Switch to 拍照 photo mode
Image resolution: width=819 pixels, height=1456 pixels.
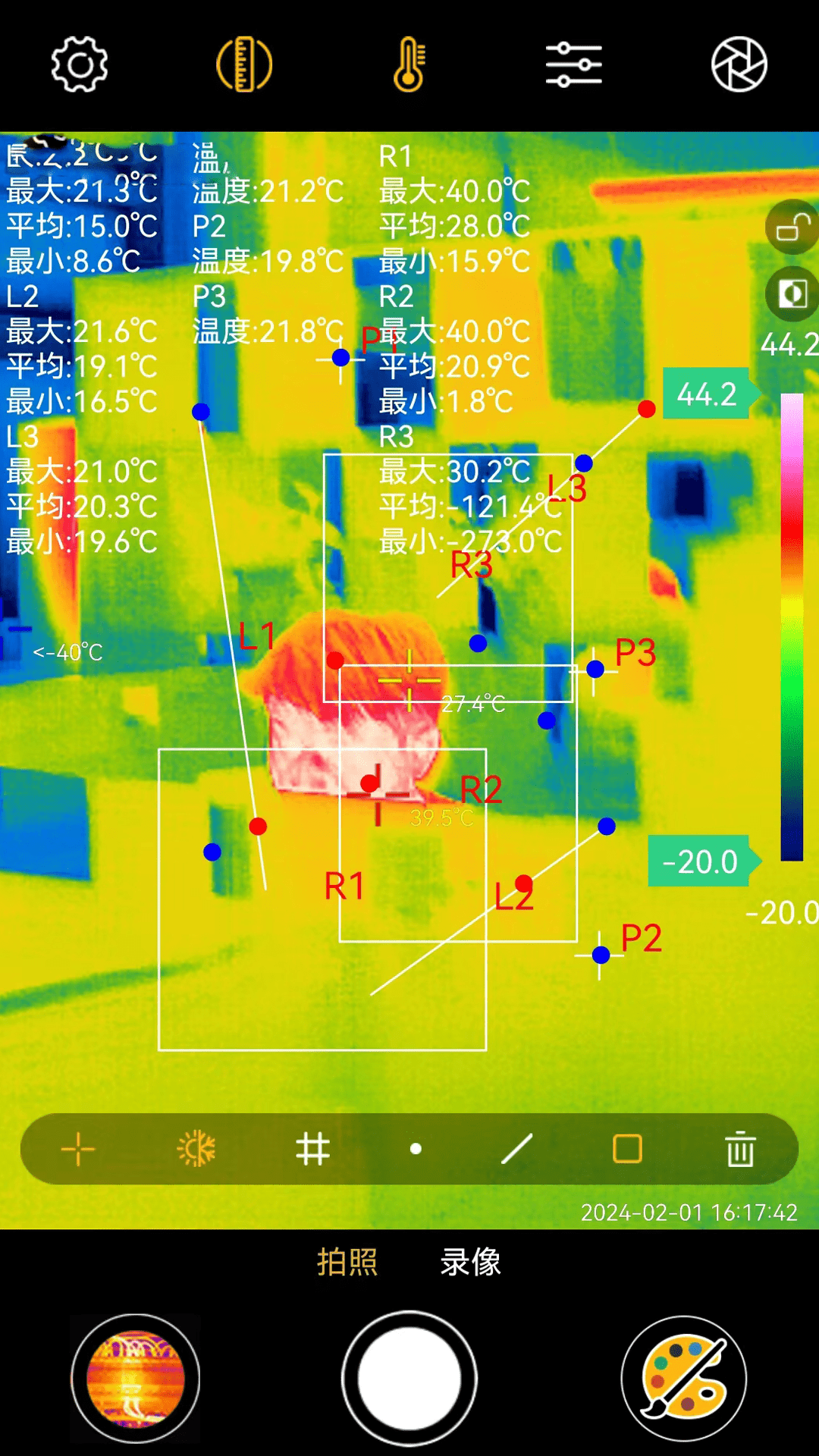pyautogui.click(x=347, y=1263)
